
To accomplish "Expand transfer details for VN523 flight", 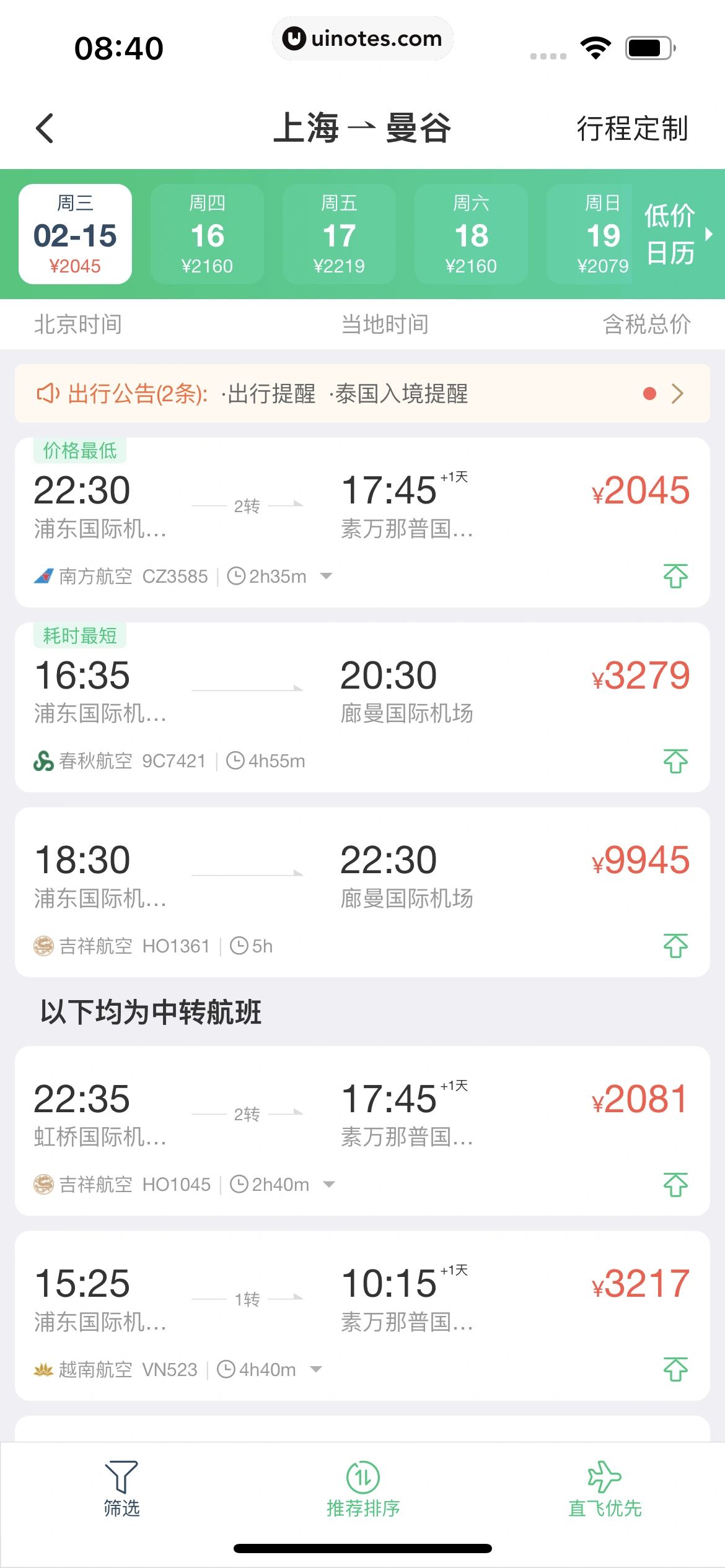I will [x=316, y=1369].
